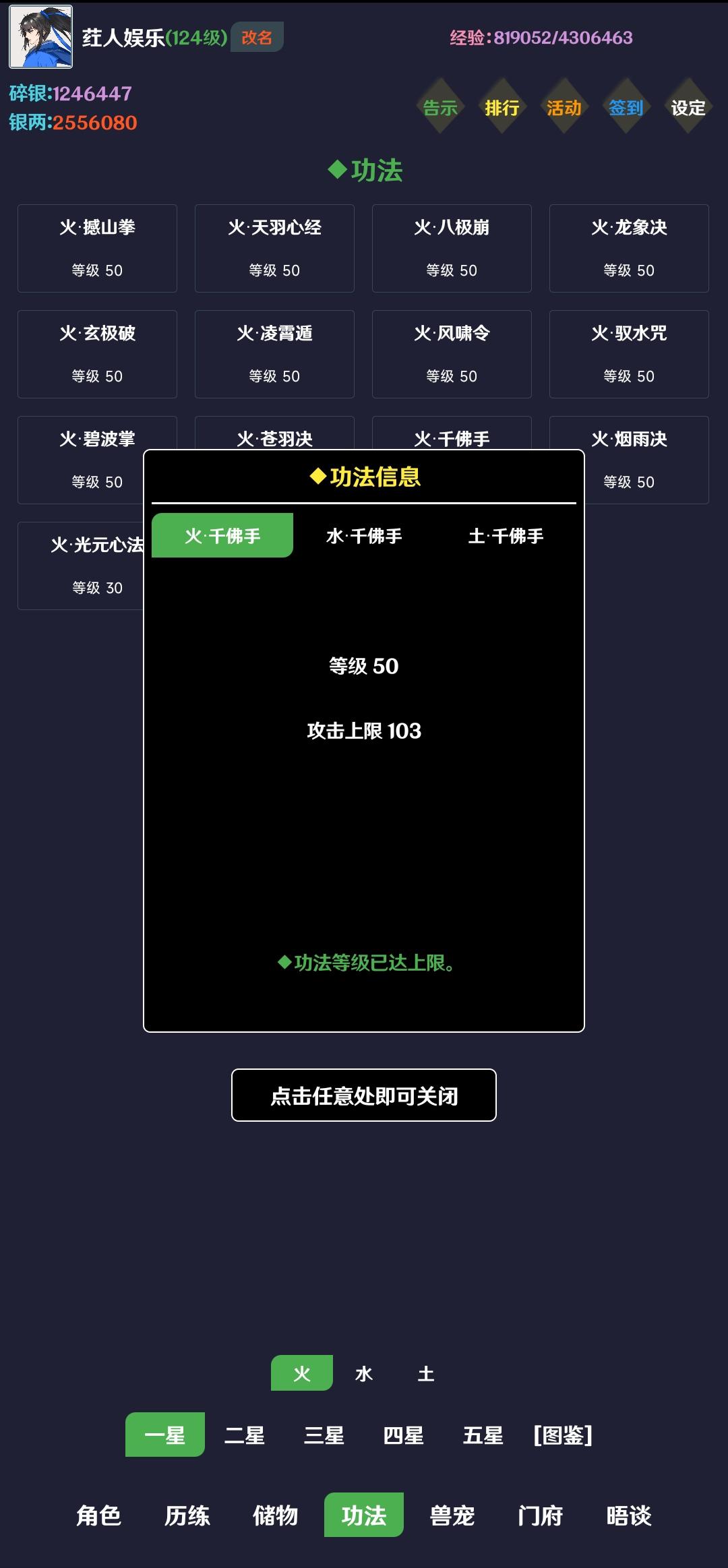Tap 点击任意处即可关闭 to close dialog

(x=364, y=1095)
